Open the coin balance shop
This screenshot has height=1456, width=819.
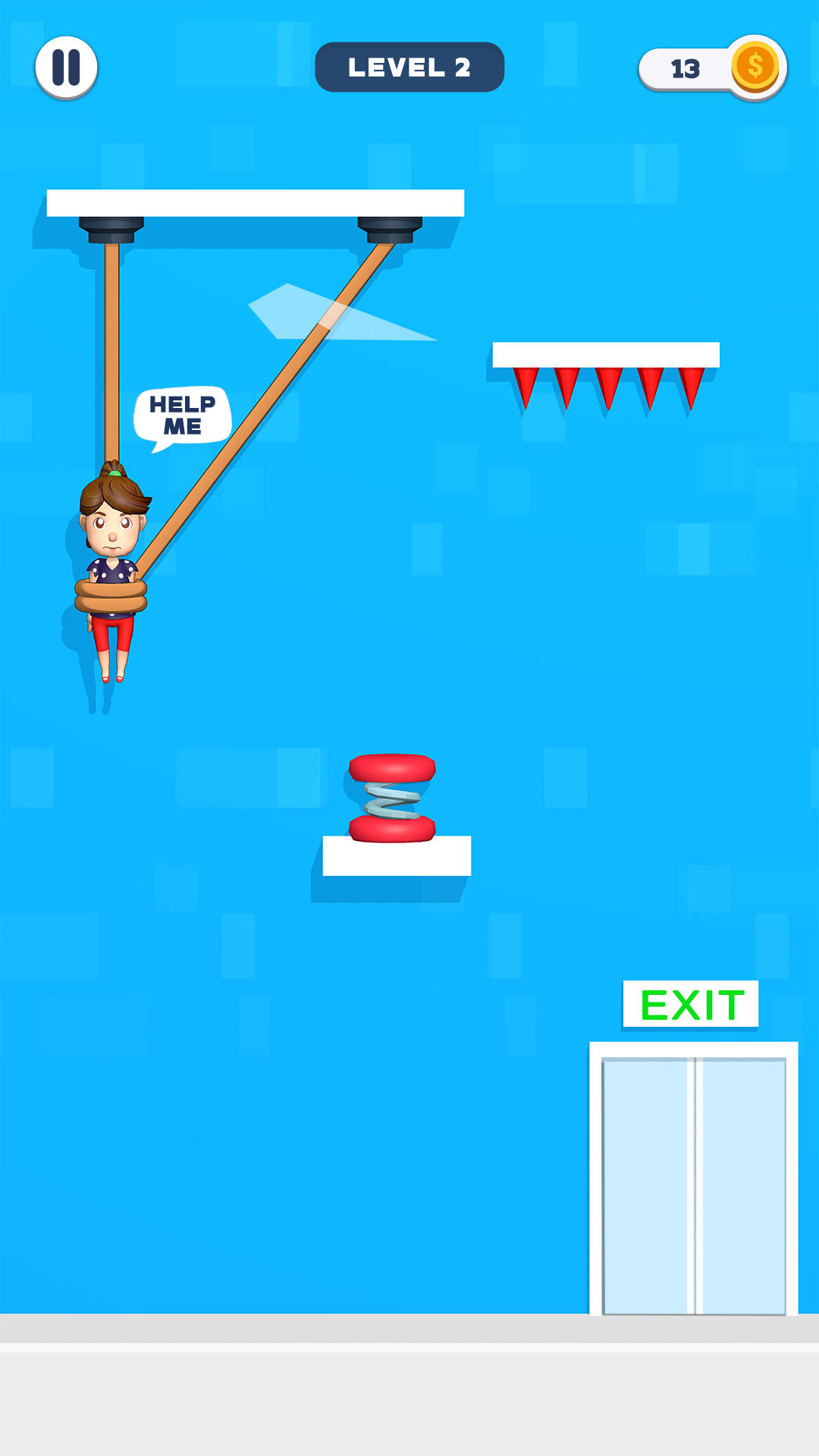click(713, 68)
